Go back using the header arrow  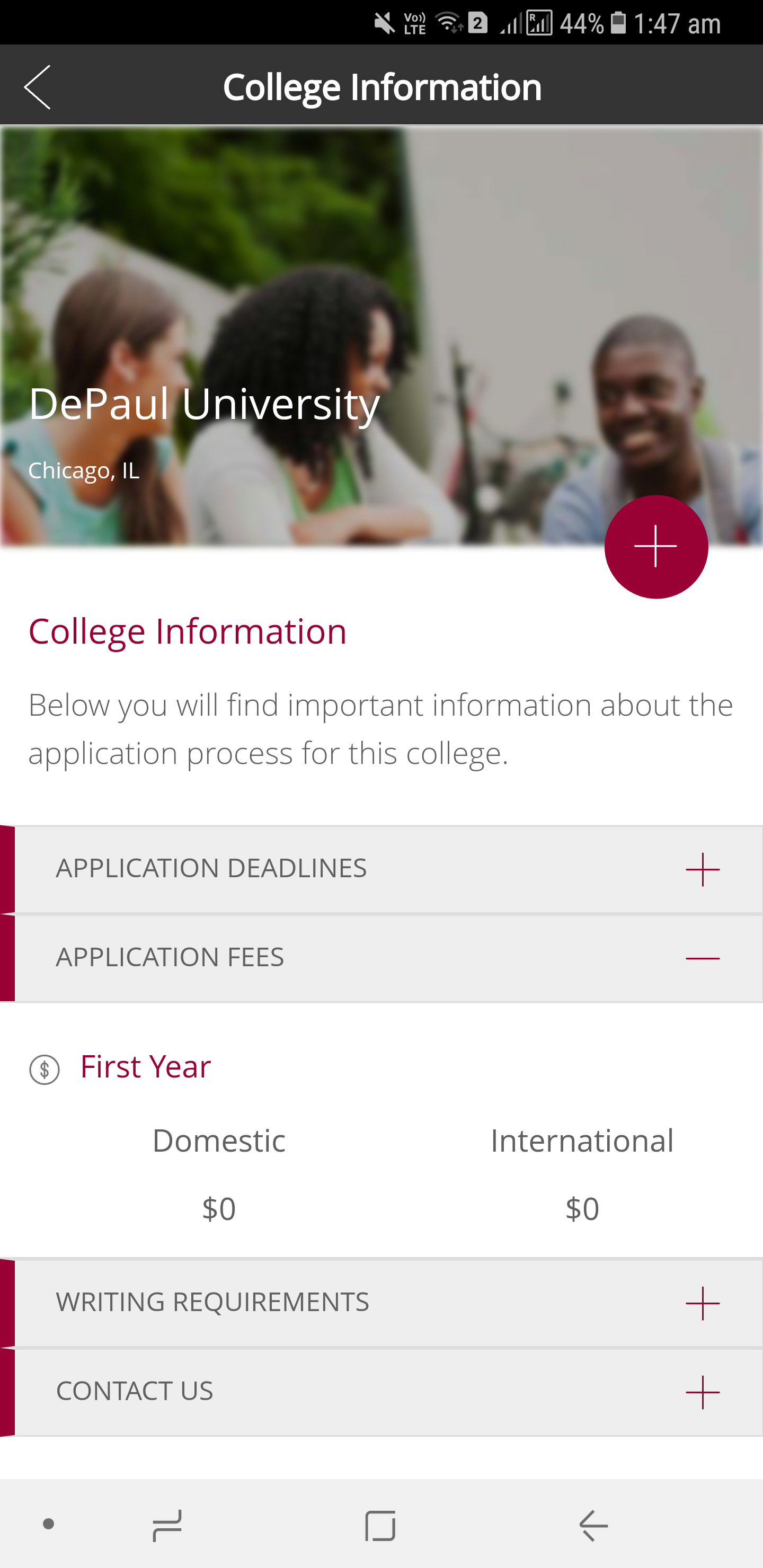37,87
